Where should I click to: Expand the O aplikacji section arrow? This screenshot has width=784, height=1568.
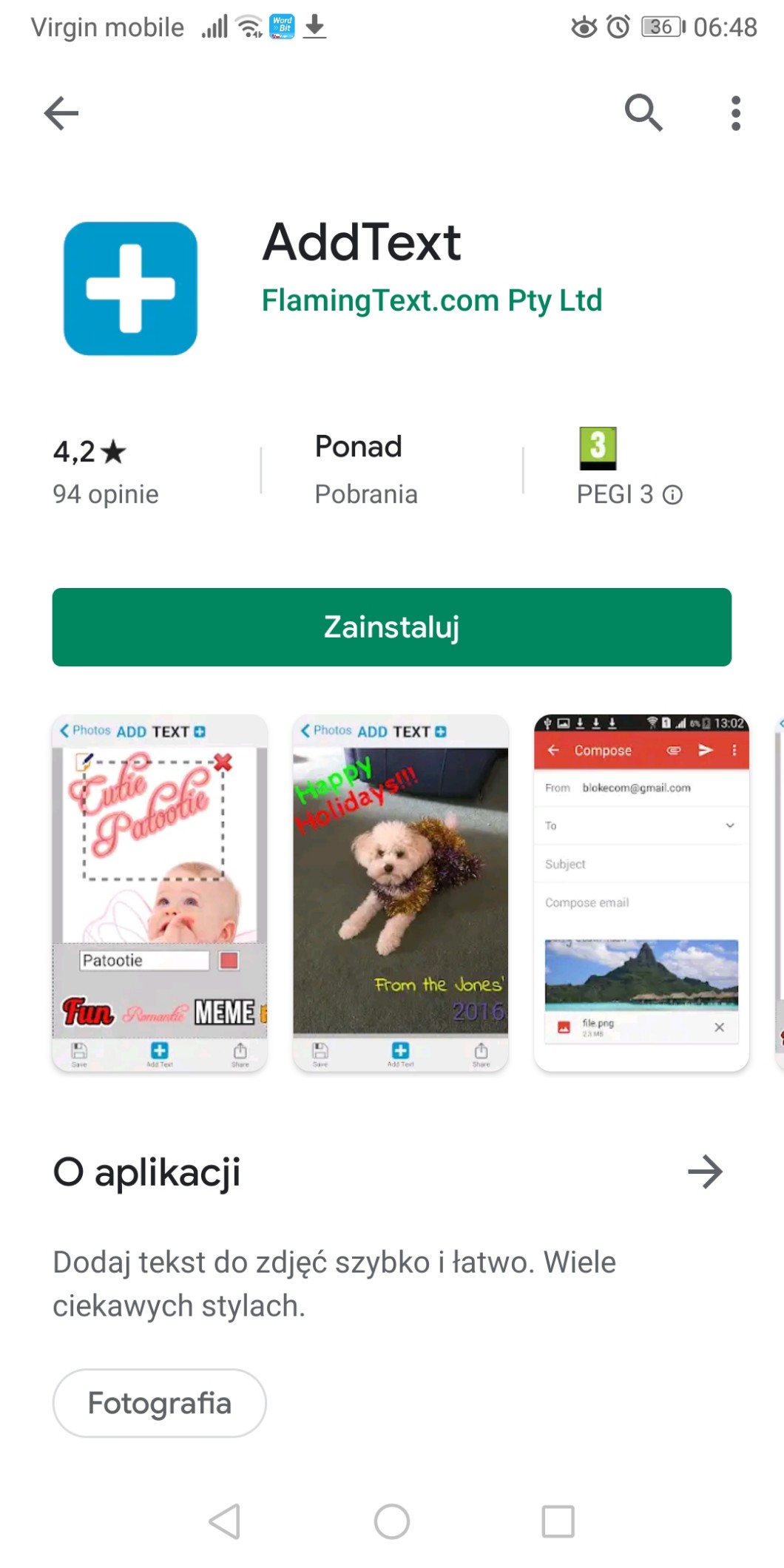(705, 1172)
